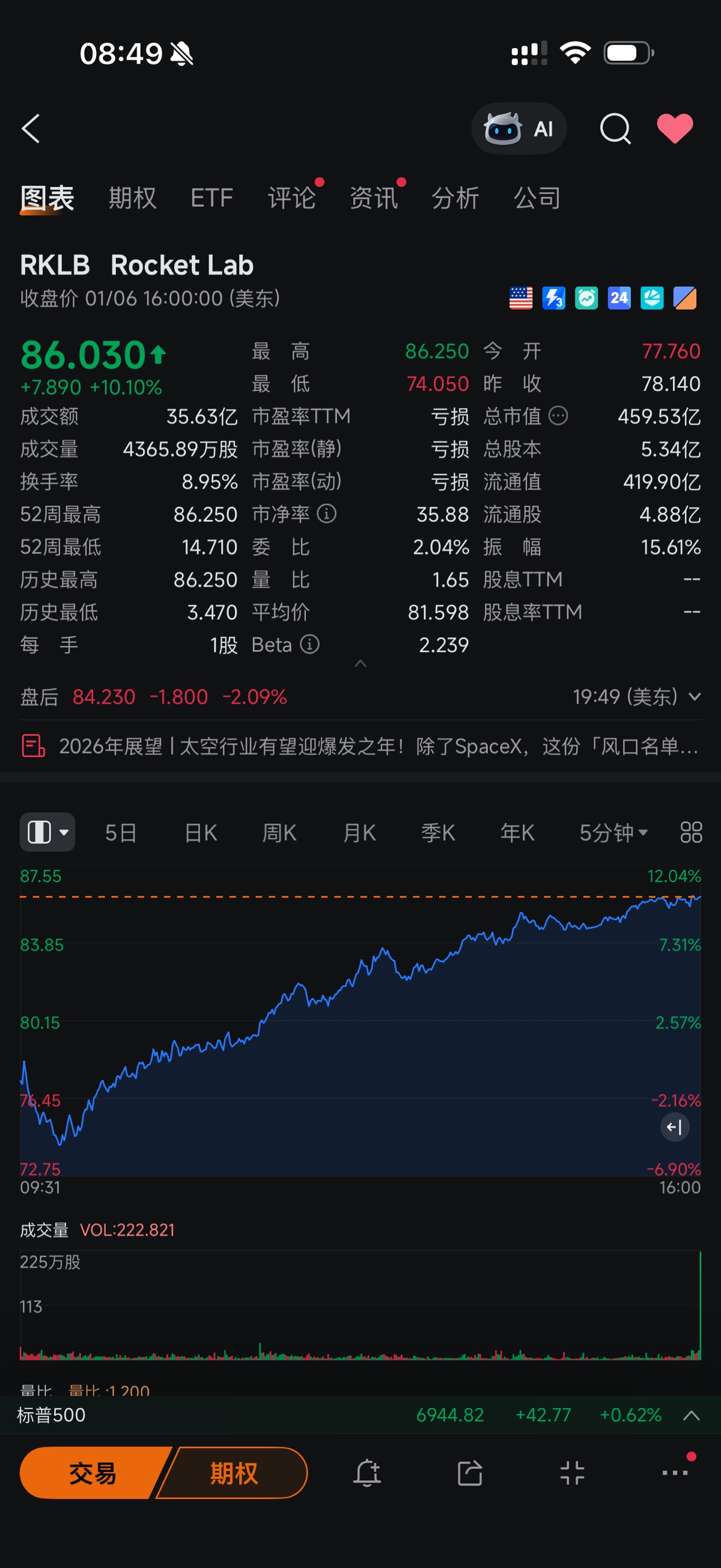The height and width of the screenshot is (1568, 721).
Task: Open the three-dot more menu
Action: (x=675, y=1474)
